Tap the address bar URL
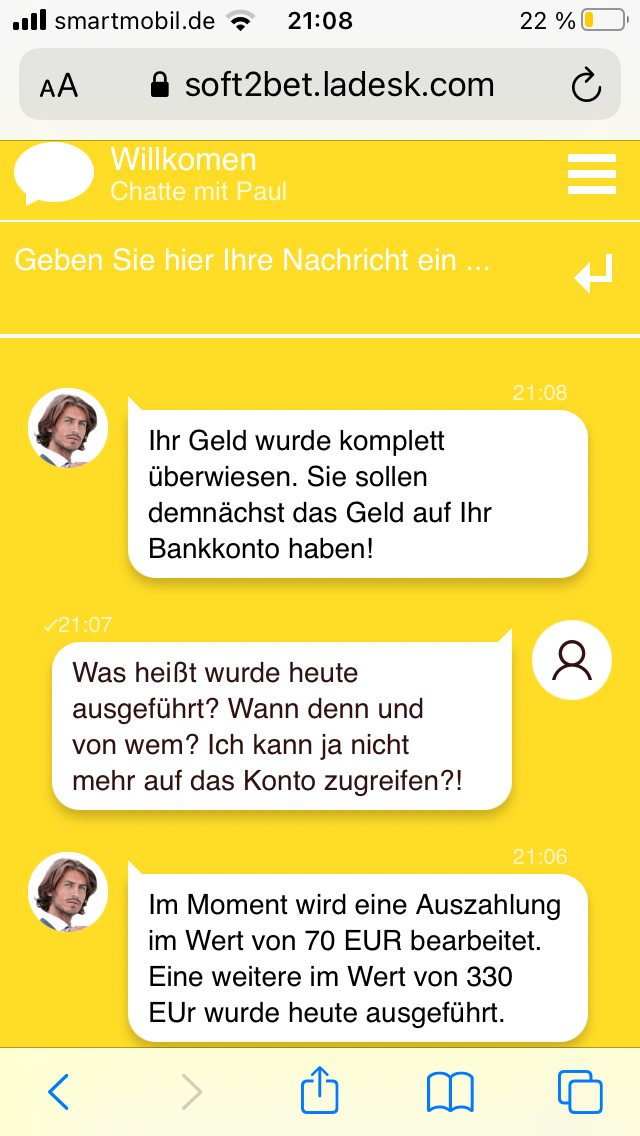 [x=322, y=85]
